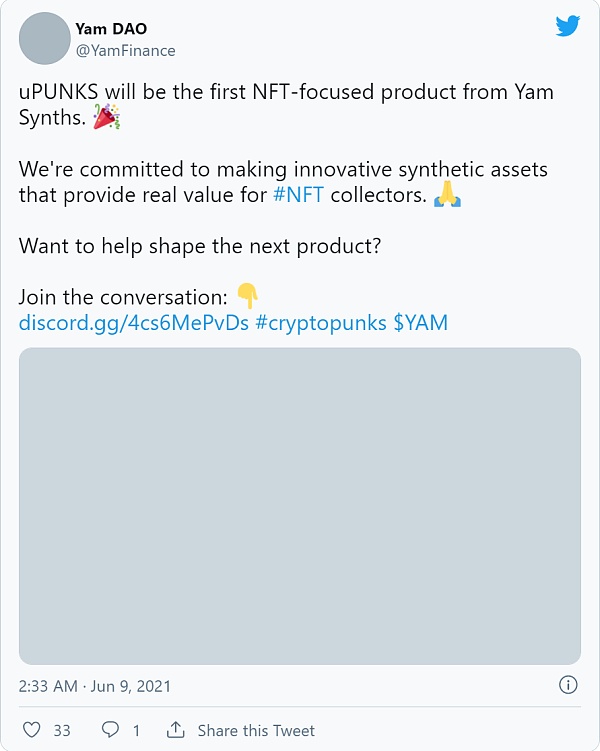Tap Share this Tweet
Image resolution: width=600 pixels, height=751 pixels.
point(243,730)
